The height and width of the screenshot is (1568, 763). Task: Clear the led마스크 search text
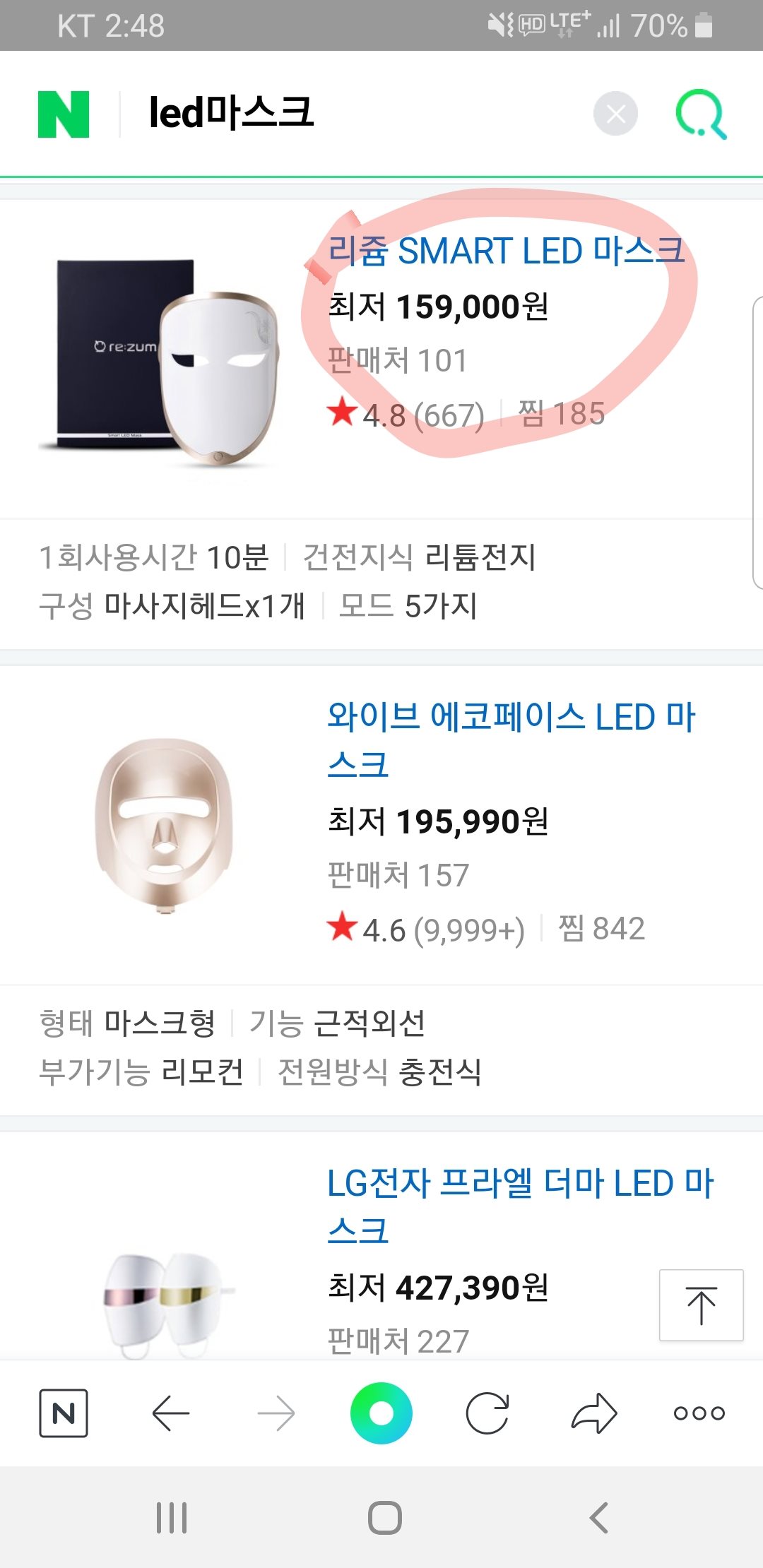[615, 114]
